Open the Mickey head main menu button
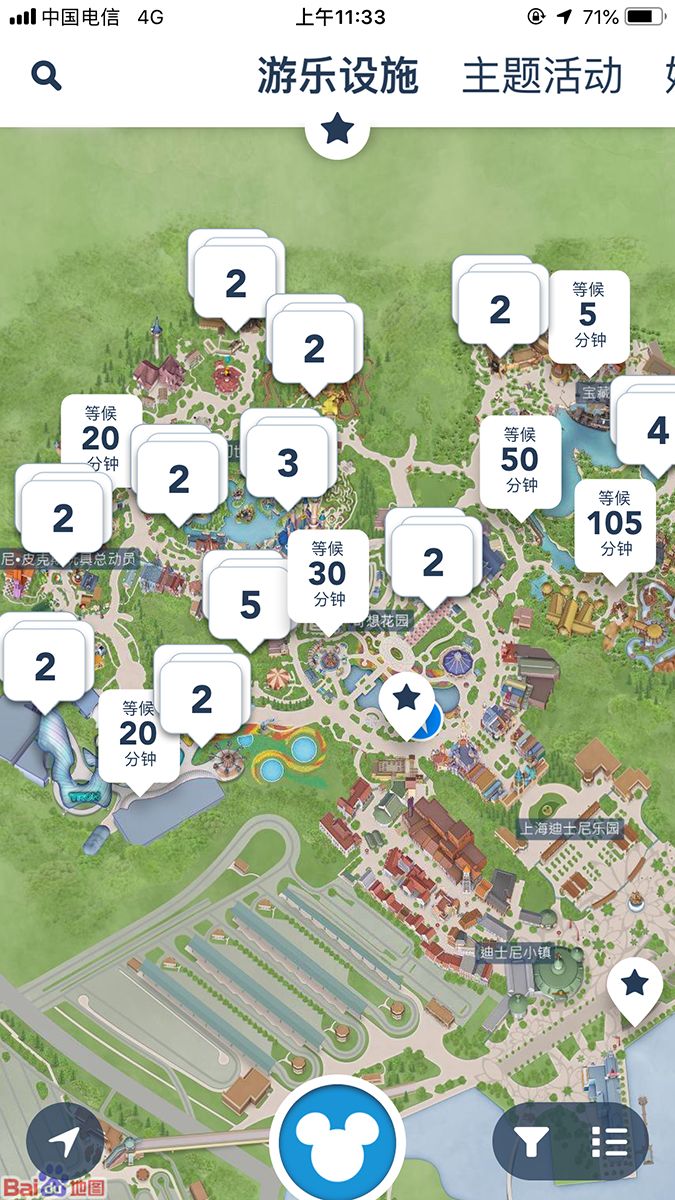675x1200 pixels. pos(338,1142)
